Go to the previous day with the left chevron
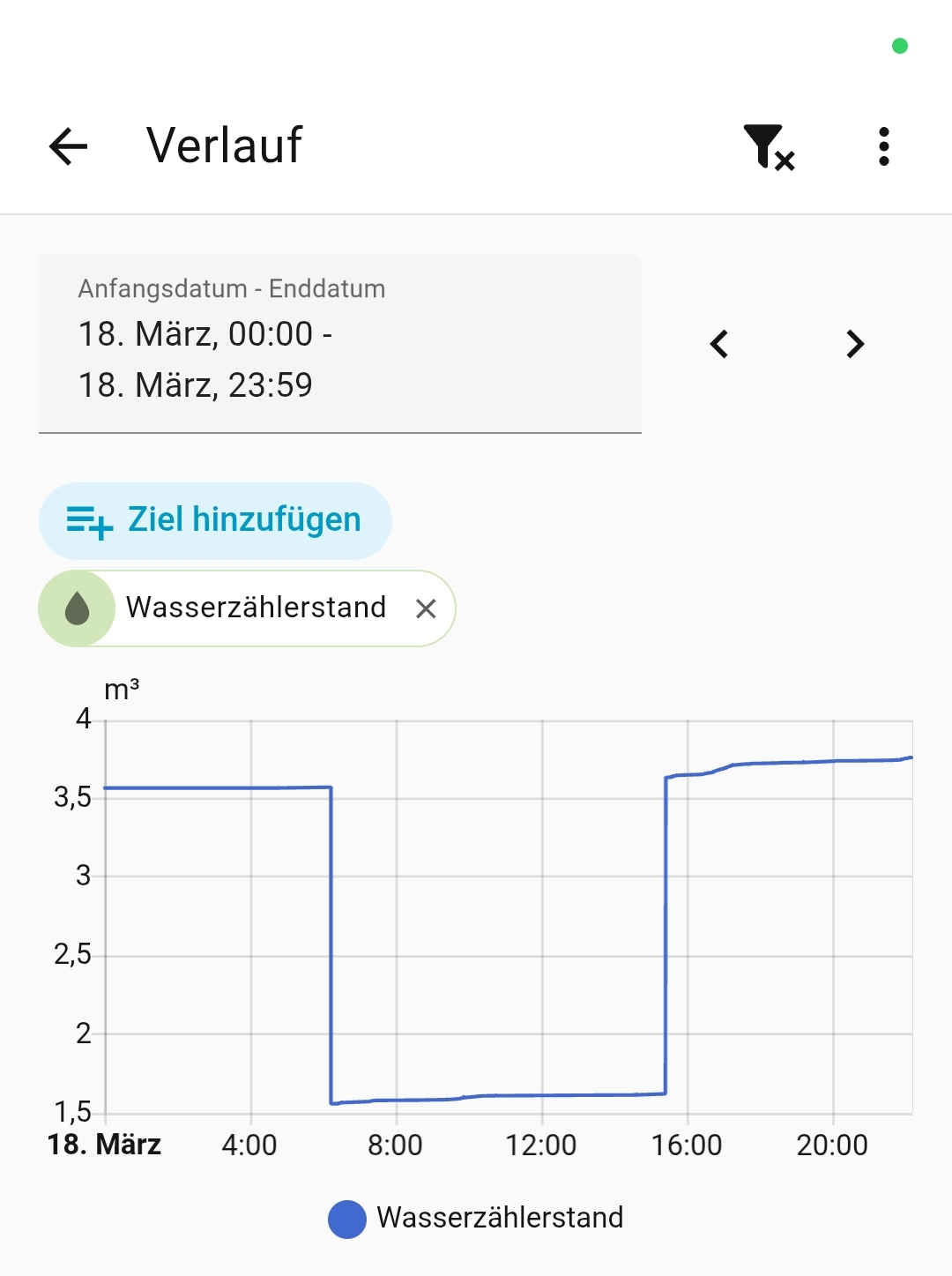This screenshot has height=1276, width=952. point(719,344)
